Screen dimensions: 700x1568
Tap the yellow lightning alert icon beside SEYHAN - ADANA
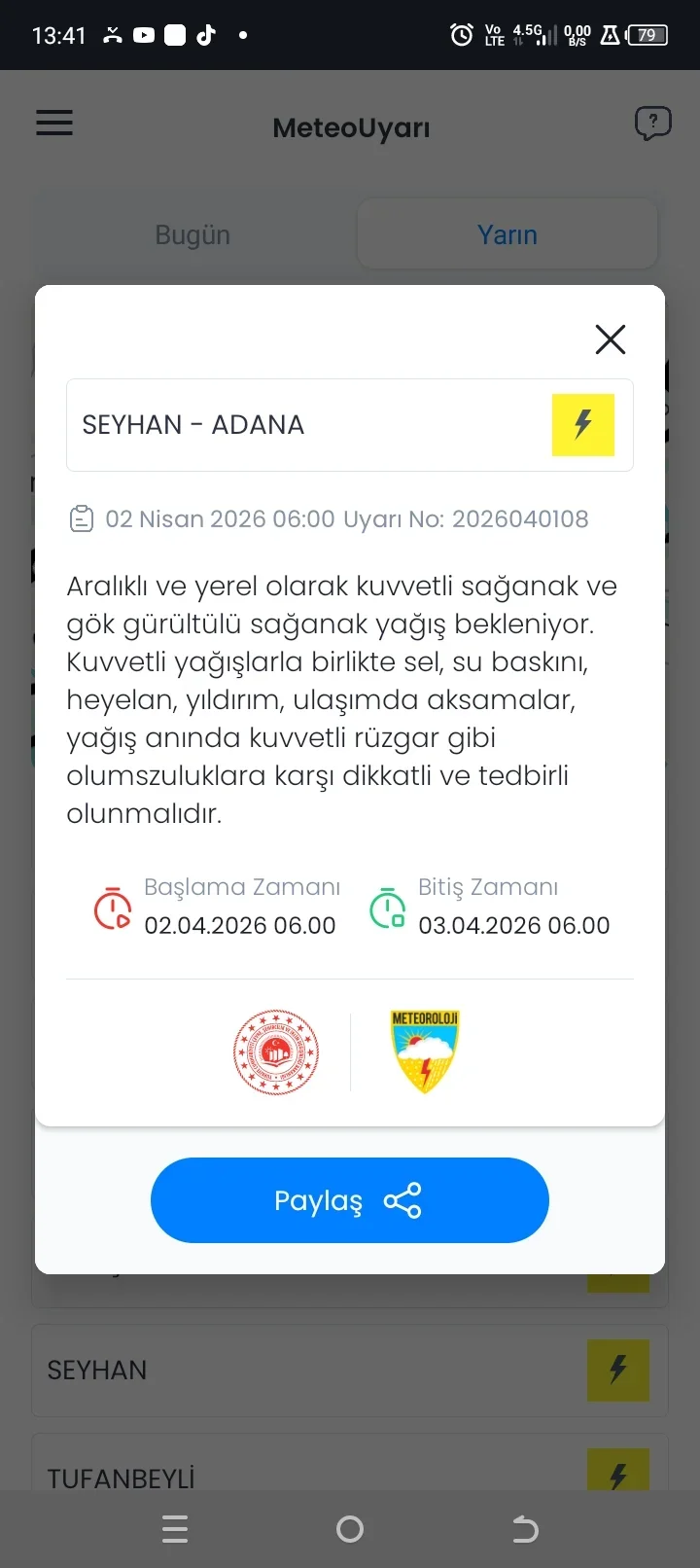(x=583, y=425)
